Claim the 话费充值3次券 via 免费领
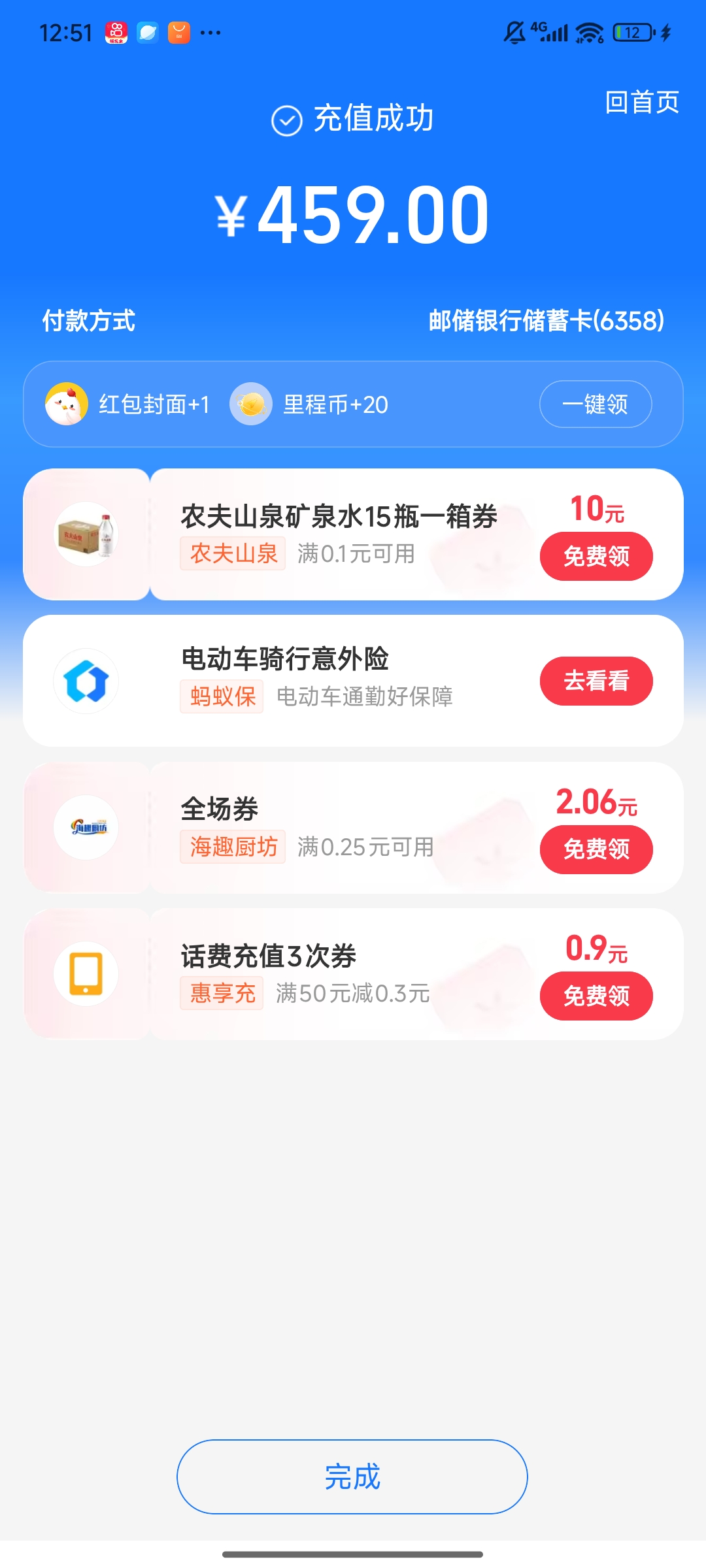The image size is (706, 1568). click(596, 996)
